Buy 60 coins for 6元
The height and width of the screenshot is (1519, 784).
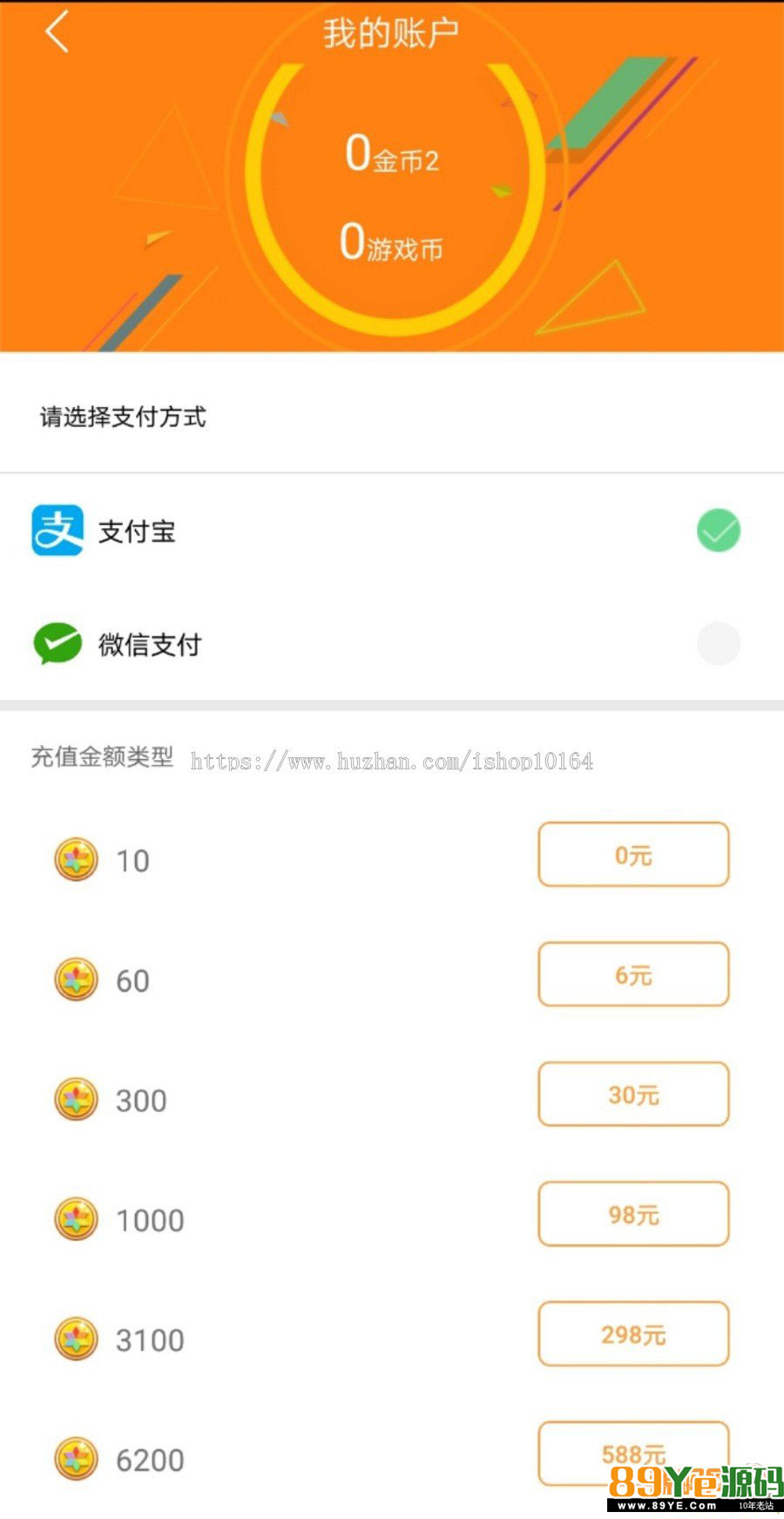point(633,974)
